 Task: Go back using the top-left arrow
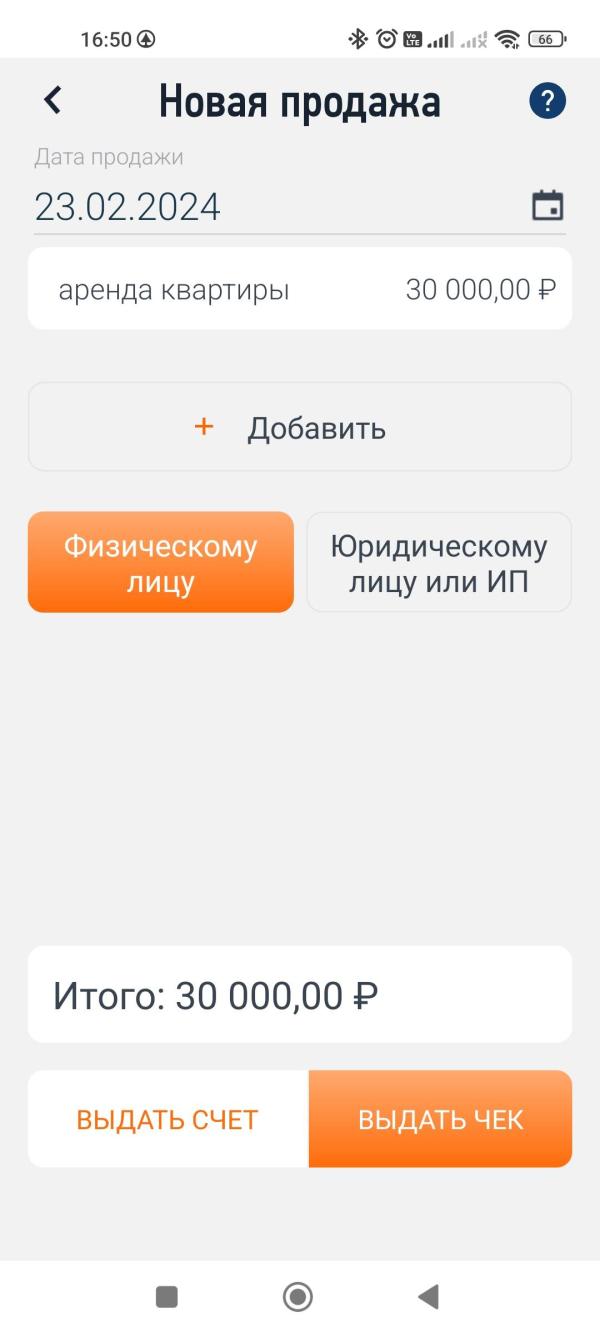pos(52,100)
